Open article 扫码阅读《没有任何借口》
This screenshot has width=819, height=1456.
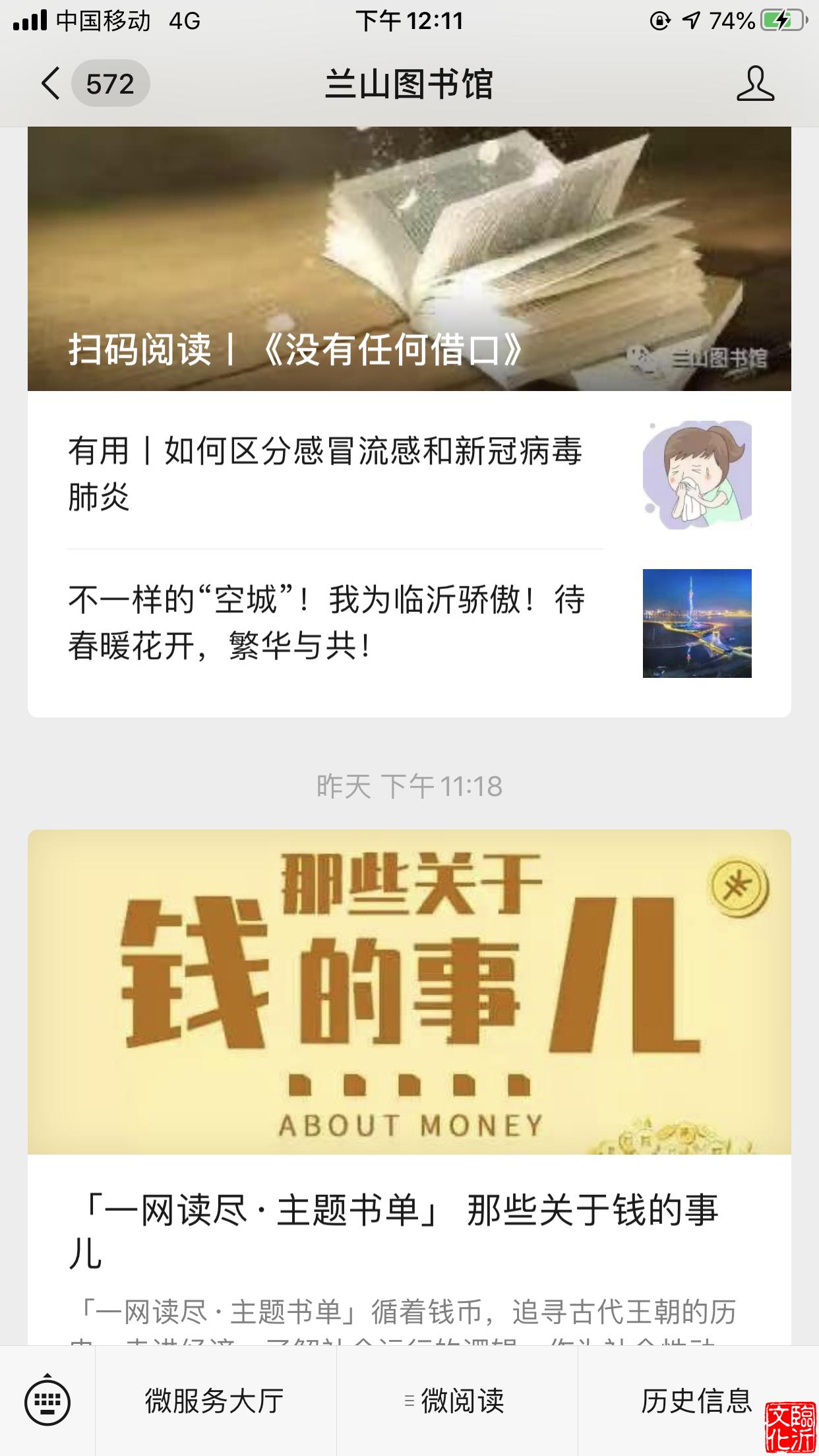point(409,264)
